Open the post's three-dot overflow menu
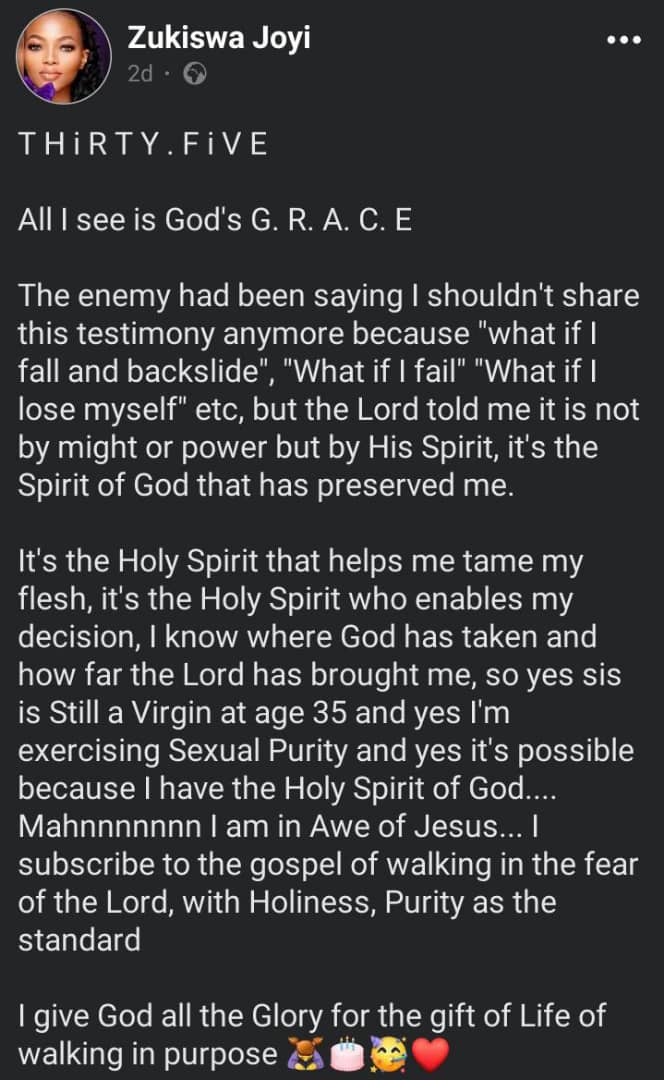The width and height of the screenshot is (664, 1080). pos(623,41)
